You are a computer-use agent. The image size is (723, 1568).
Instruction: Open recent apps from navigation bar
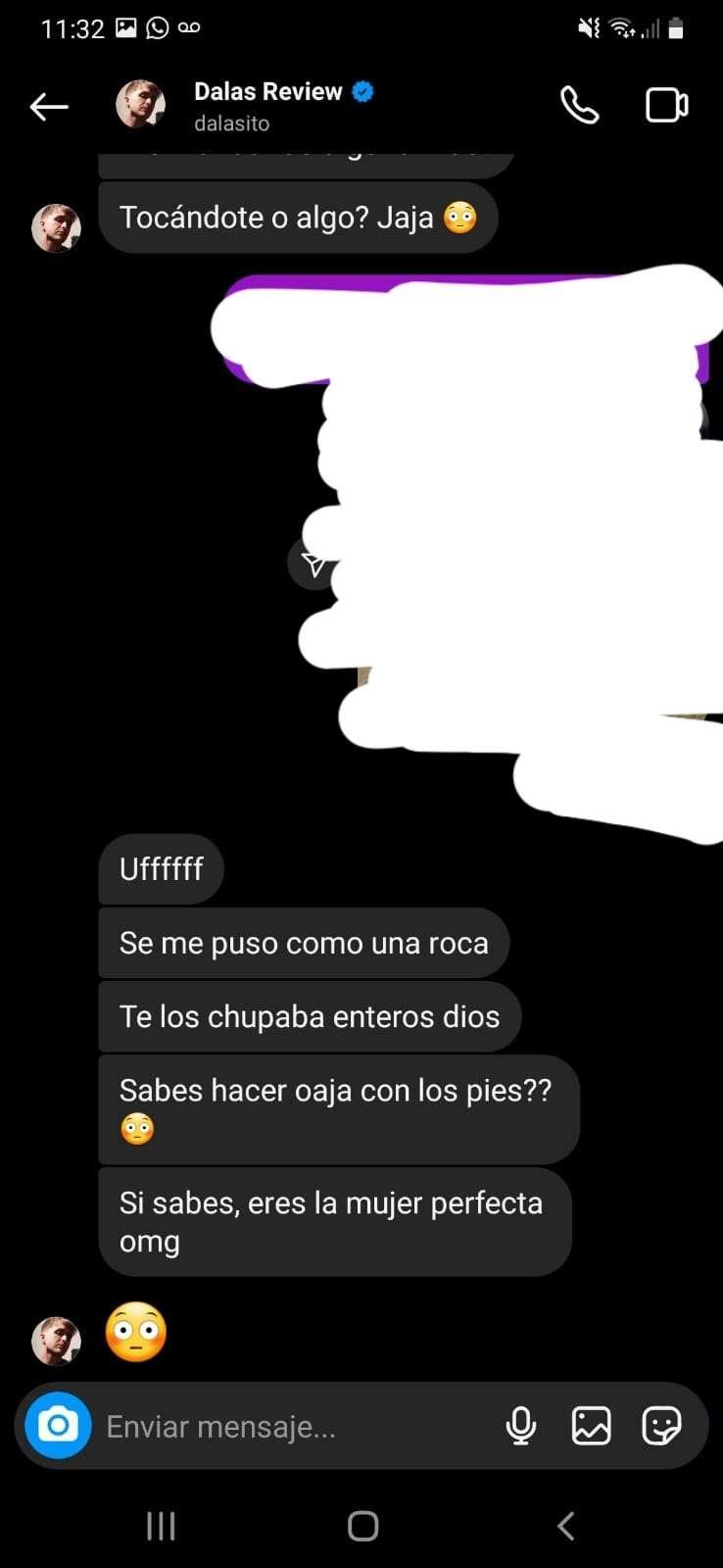pyautogui.click(x=161, y=1526)
